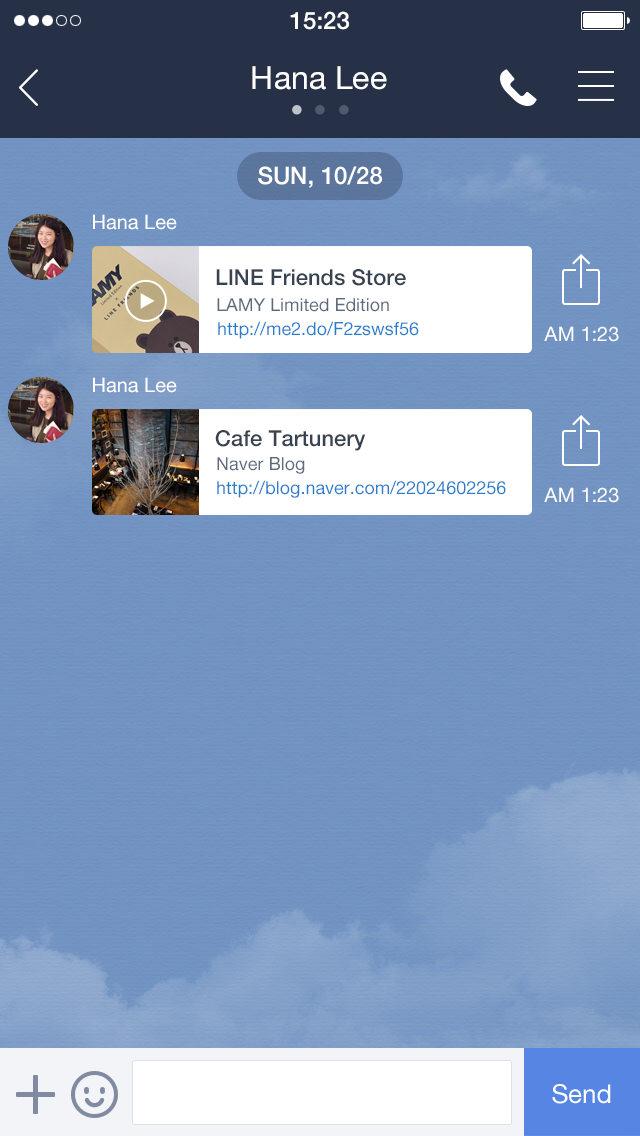Screen dimensions: 640x1136
Task: Open Hana Lee's profile picture on first message
Action: [41, 246]
